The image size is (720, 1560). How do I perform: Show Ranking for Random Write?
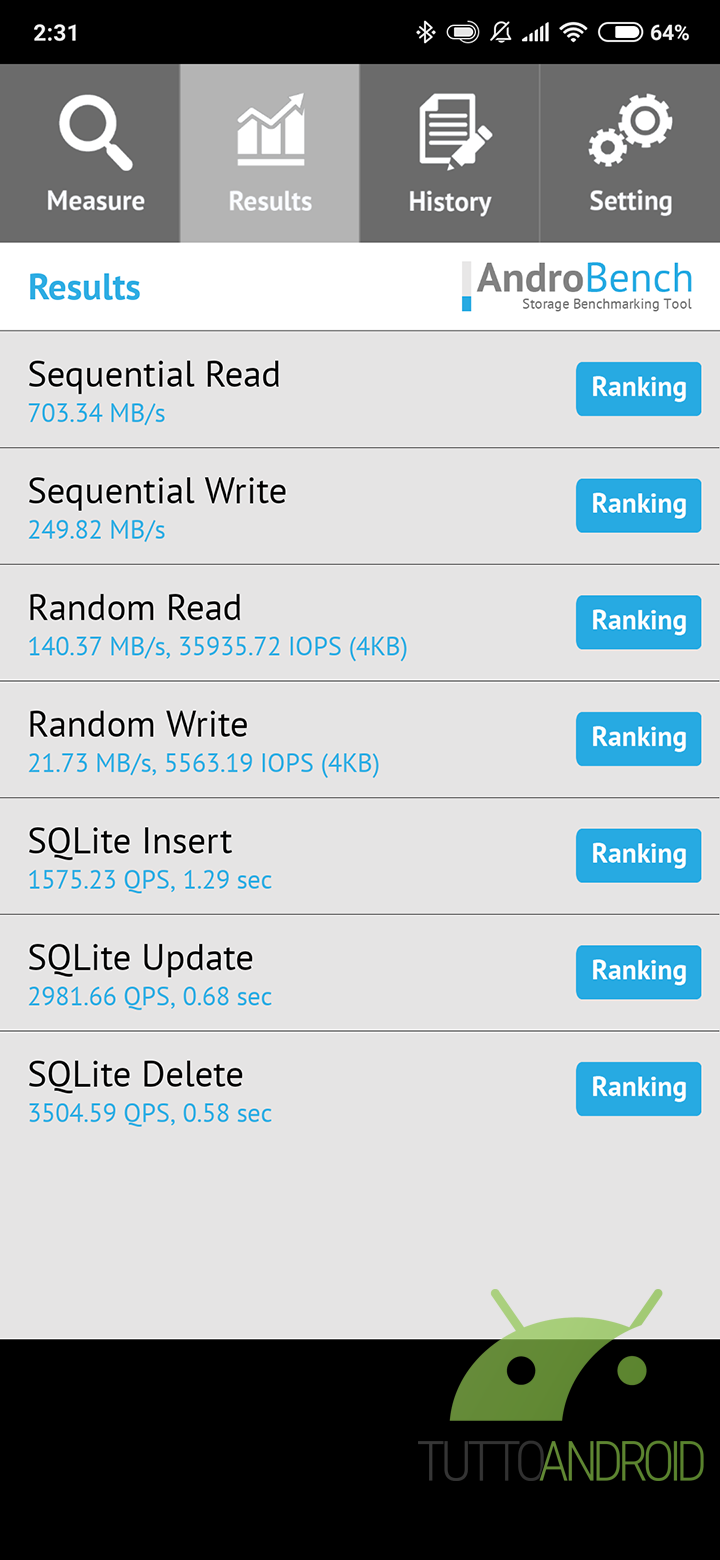click(x=638, y=738)
